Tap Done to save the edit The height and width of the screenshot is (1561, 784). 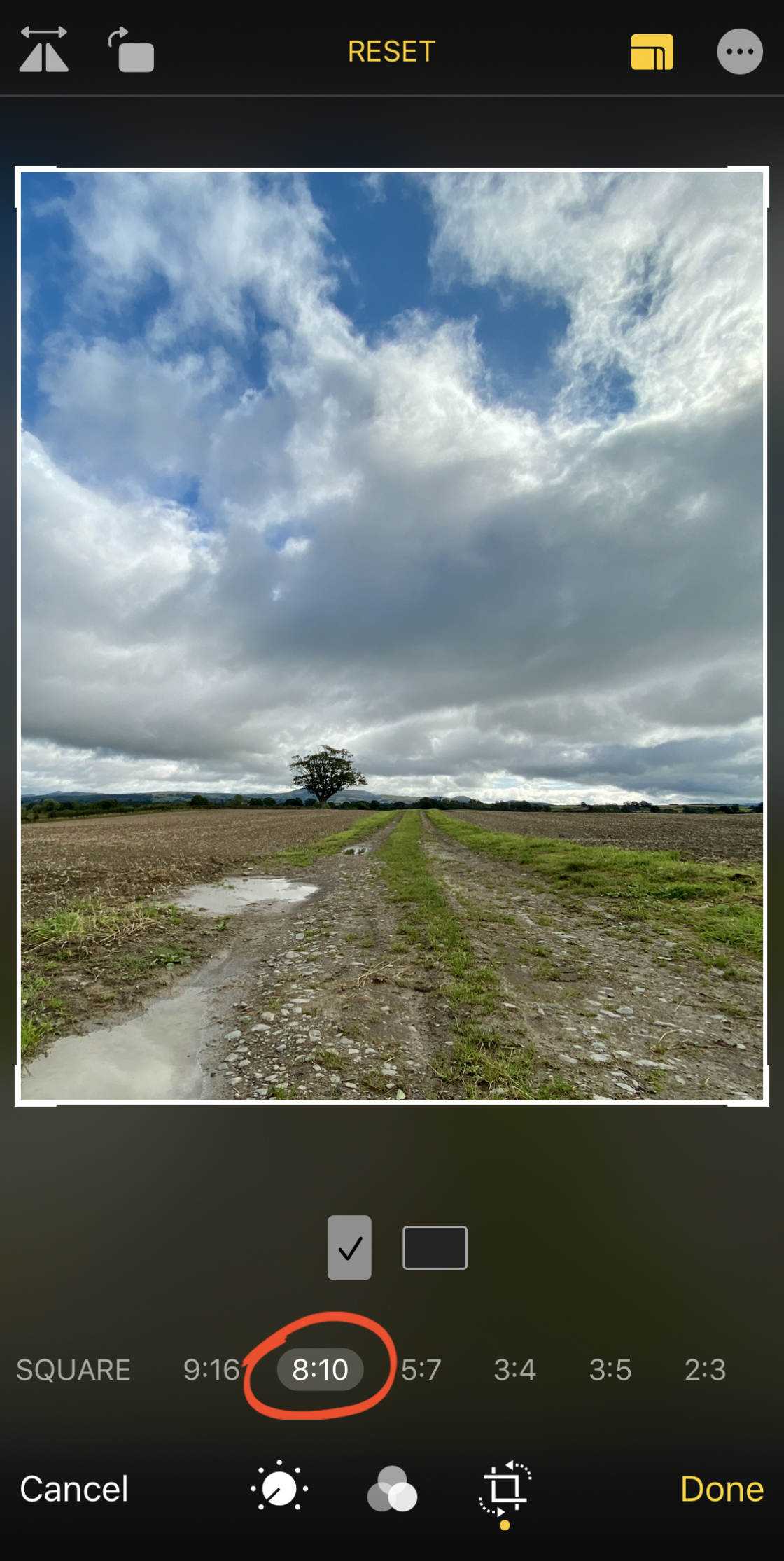pos(722,1488)
